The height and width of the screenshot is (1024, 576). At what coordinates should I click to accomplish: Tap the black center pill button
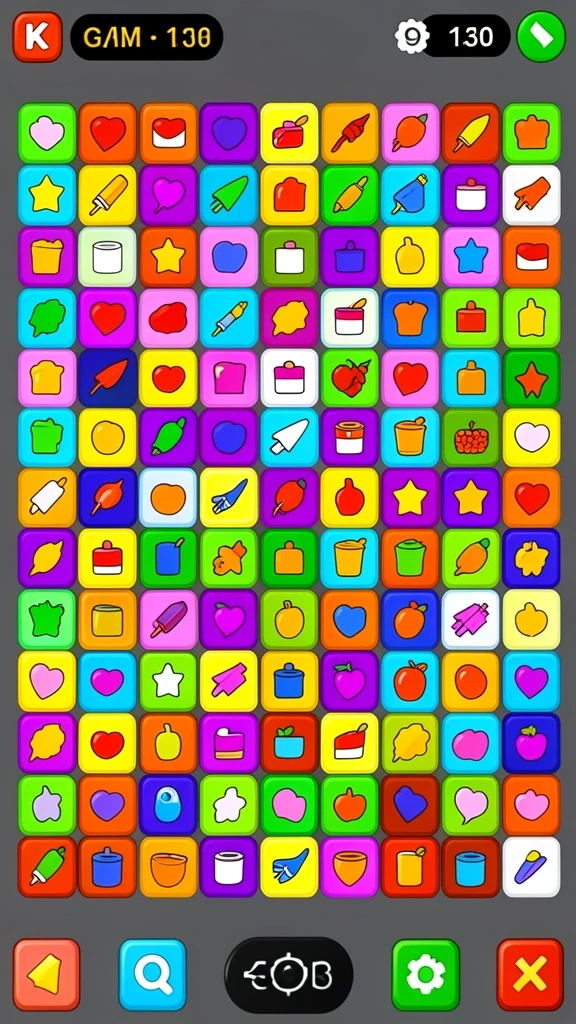tap(289, 975)
